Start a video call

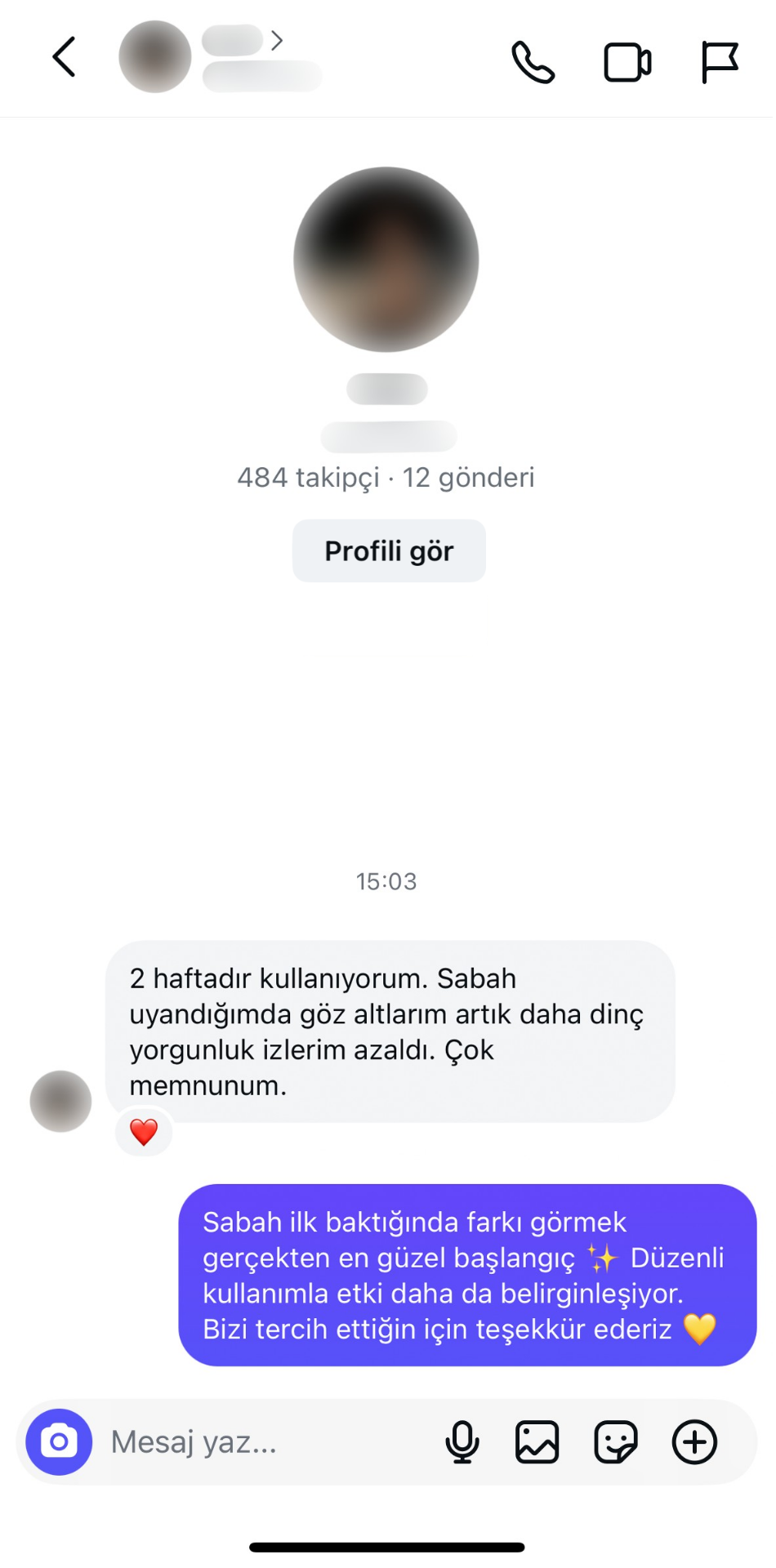pyautogui.click(x=627, y=62)
